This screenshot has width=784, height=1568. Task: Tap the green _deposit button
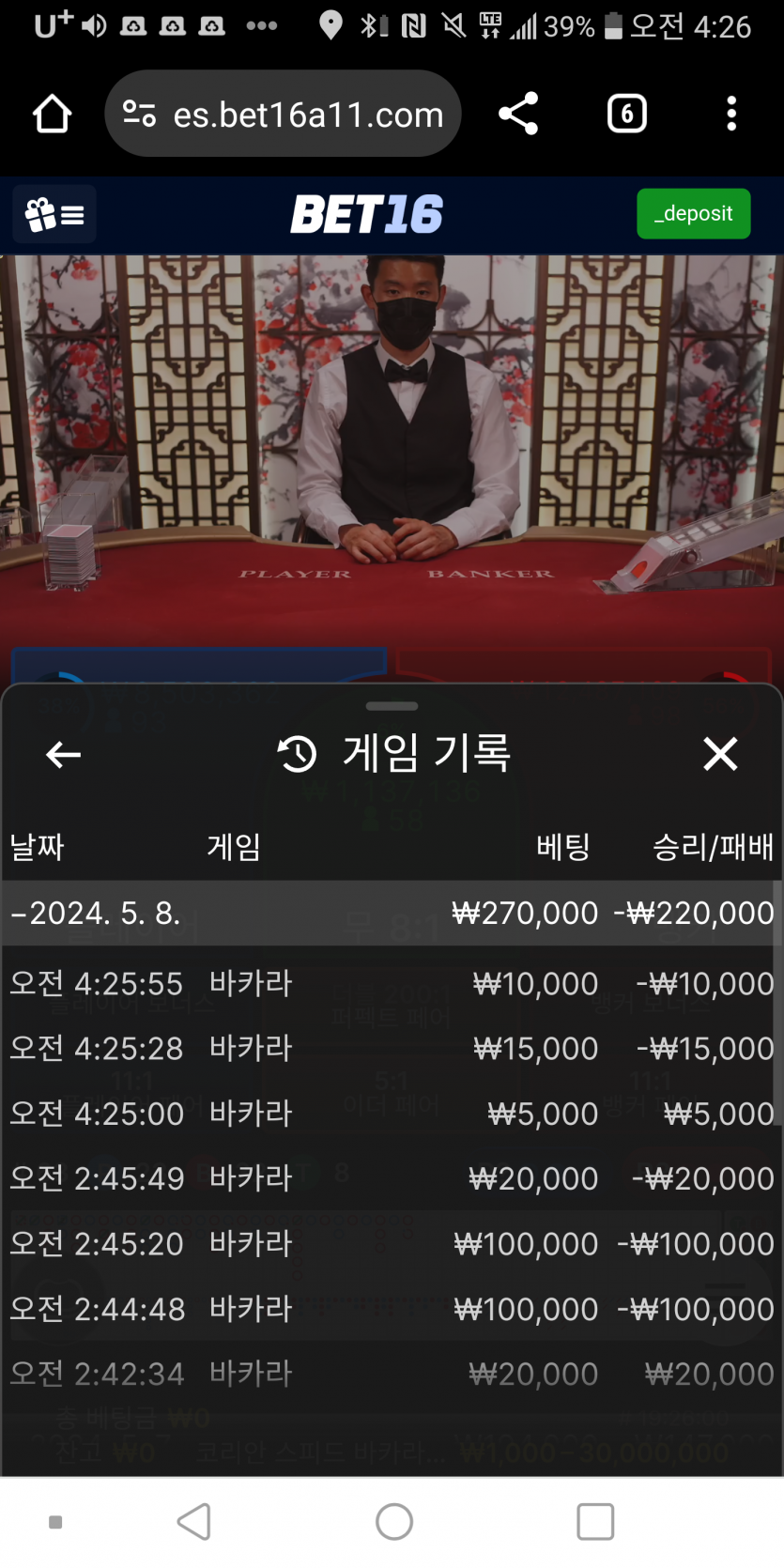693,214
